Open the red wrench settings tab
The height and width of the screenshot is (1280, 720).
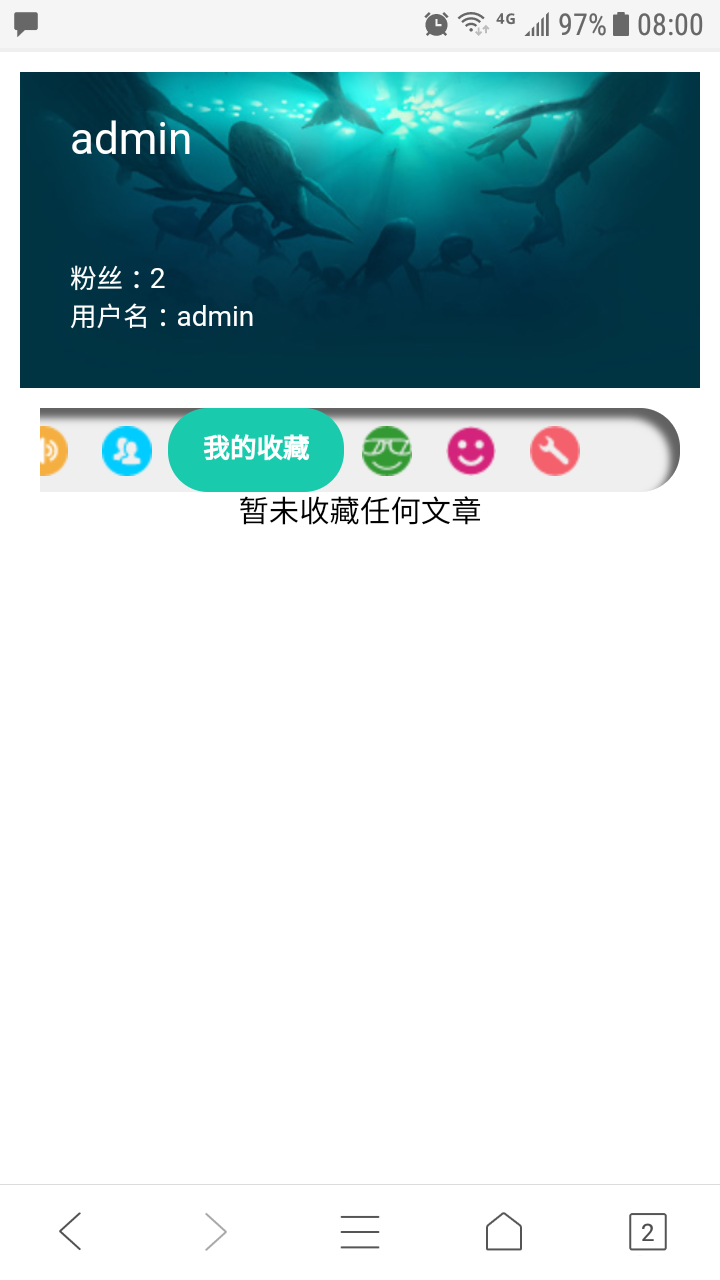(555, 451)
